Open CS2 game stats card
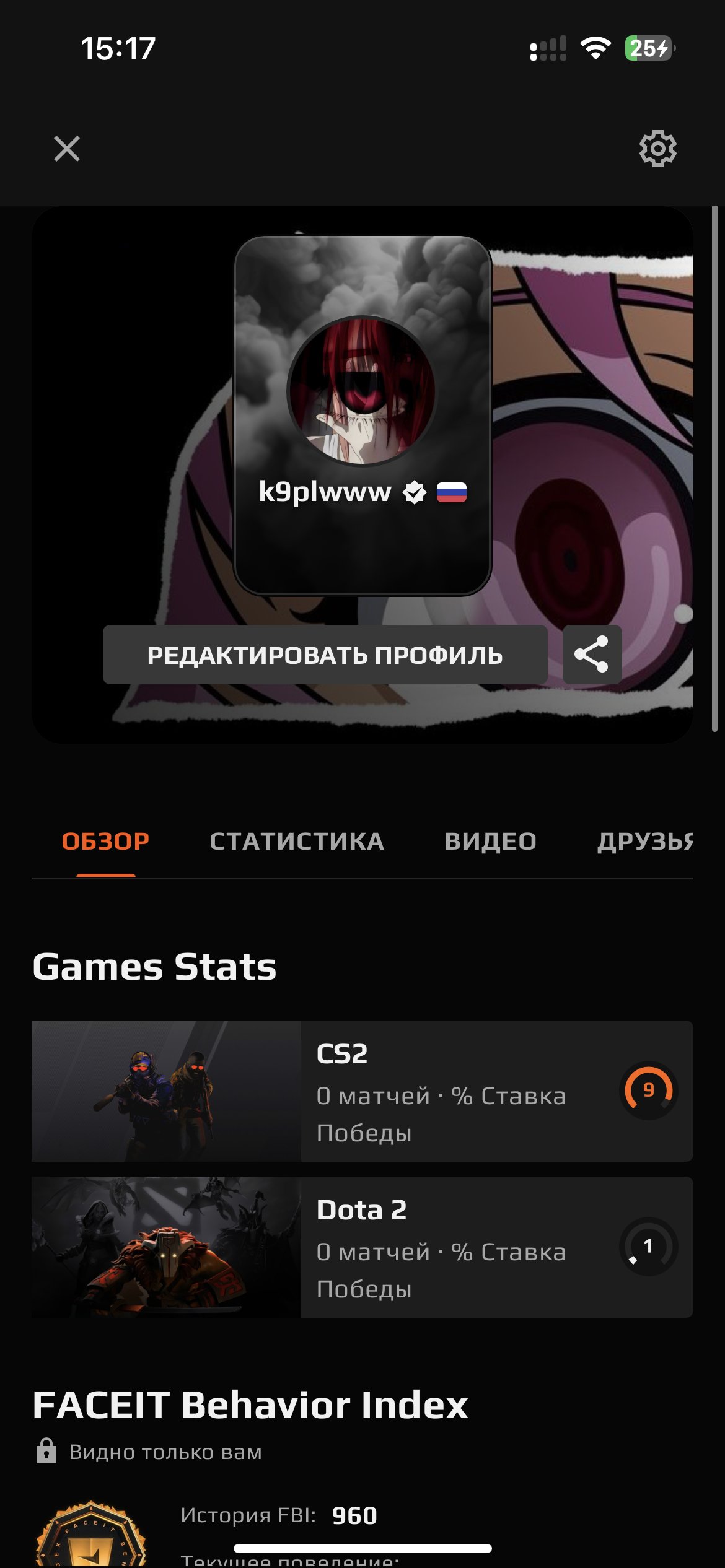Viewport: 725px width, 1568px height. point(362,1091)
